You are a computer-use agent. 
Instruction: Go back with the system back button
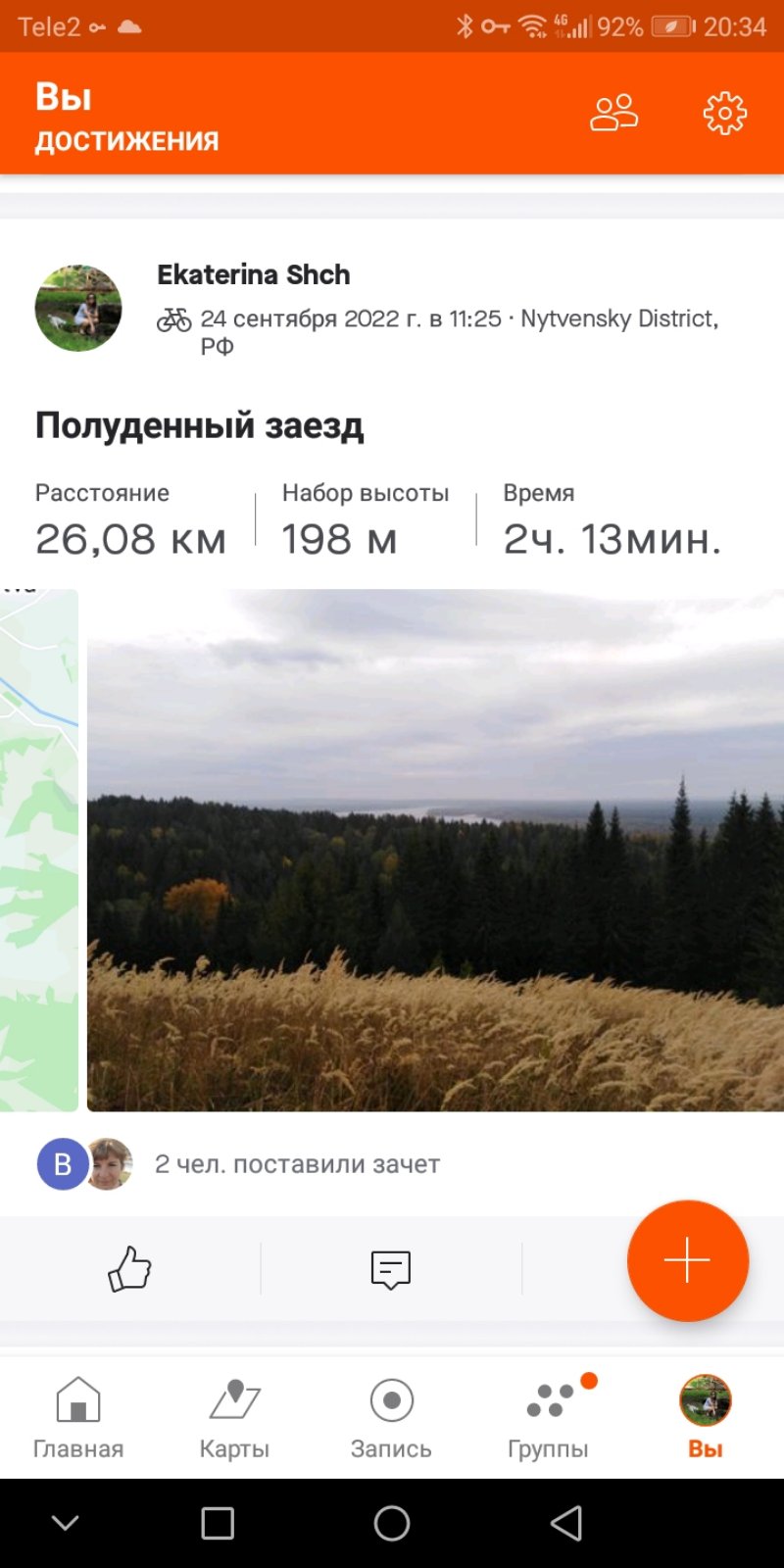click(x=565, y=1523)
